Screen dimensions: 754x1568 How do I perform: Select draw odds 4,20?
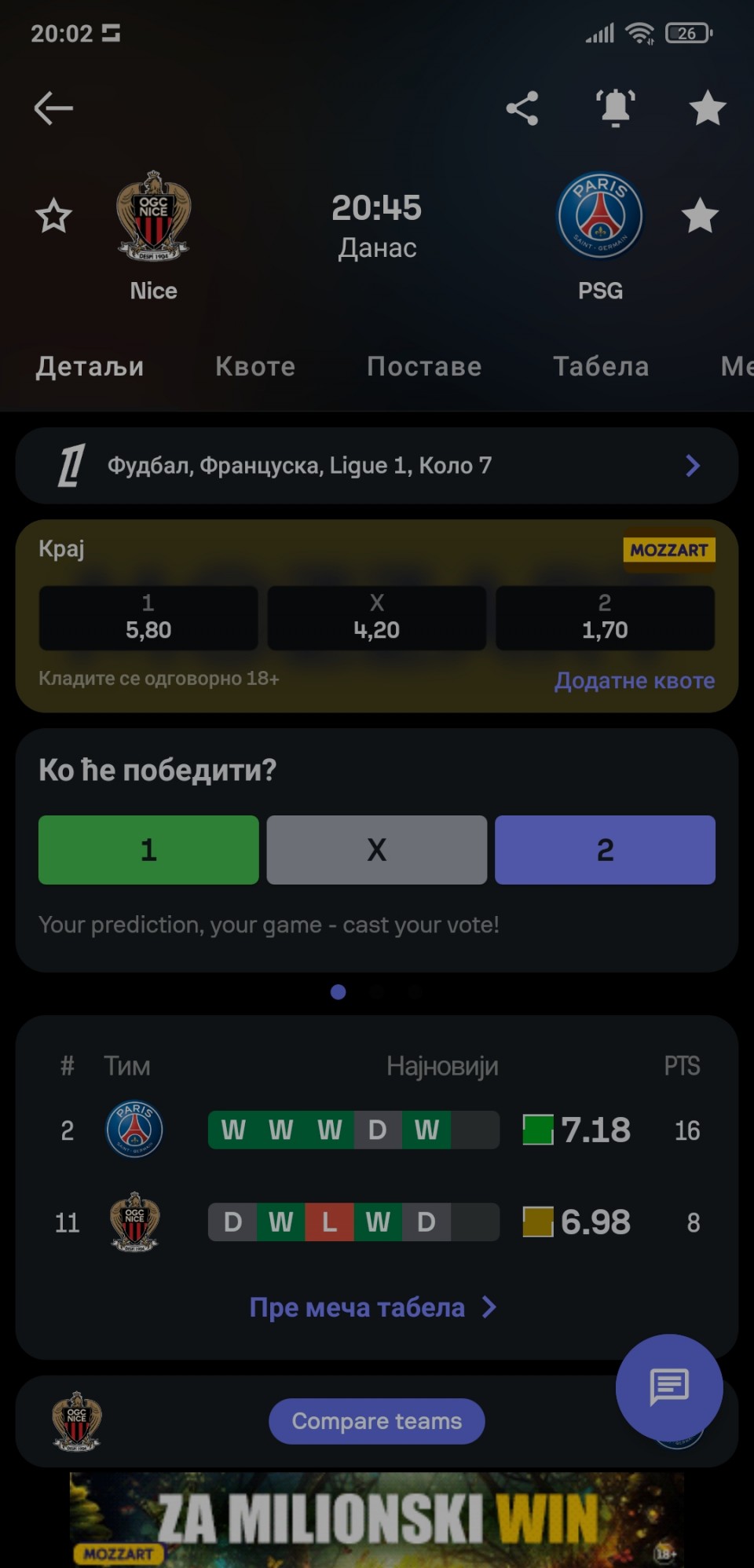pos(377,617)
